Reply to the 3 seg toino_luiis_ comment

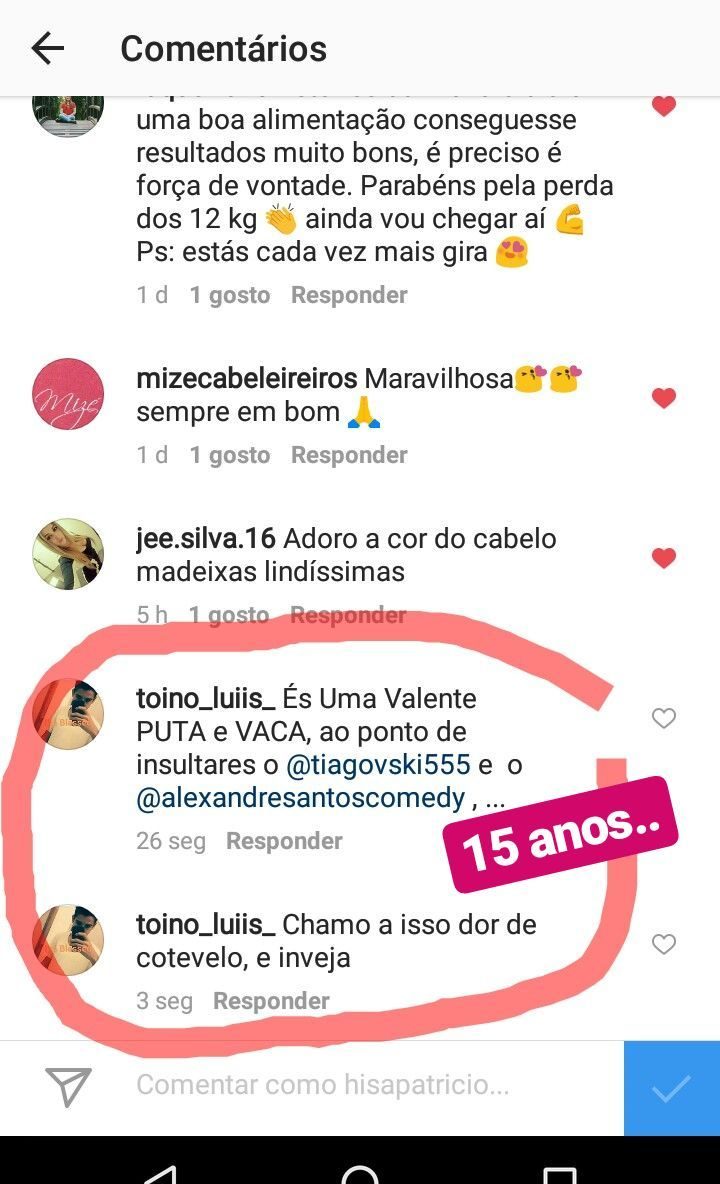coord(271,1001)
